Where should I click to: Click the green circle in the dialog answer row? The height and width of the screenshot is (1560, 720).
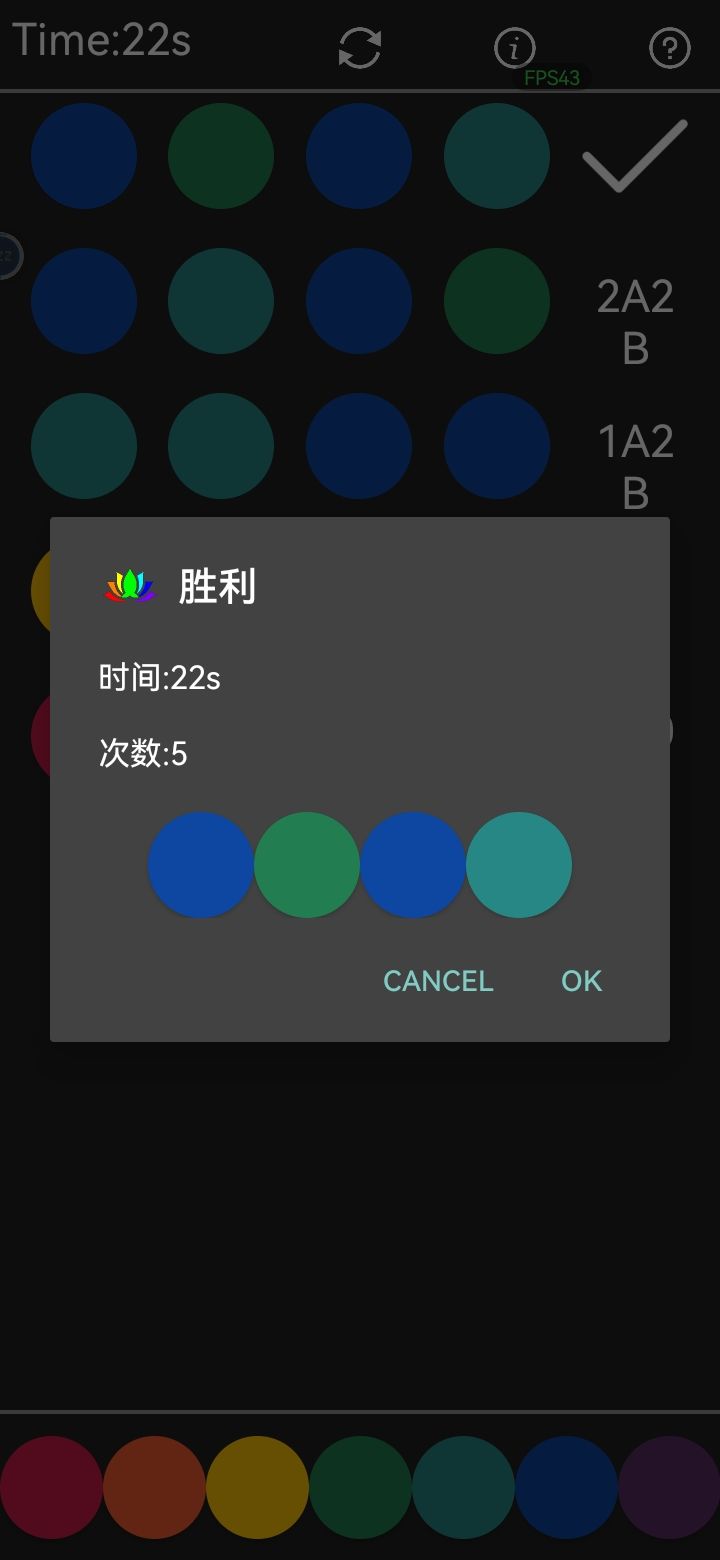point(306,864)
